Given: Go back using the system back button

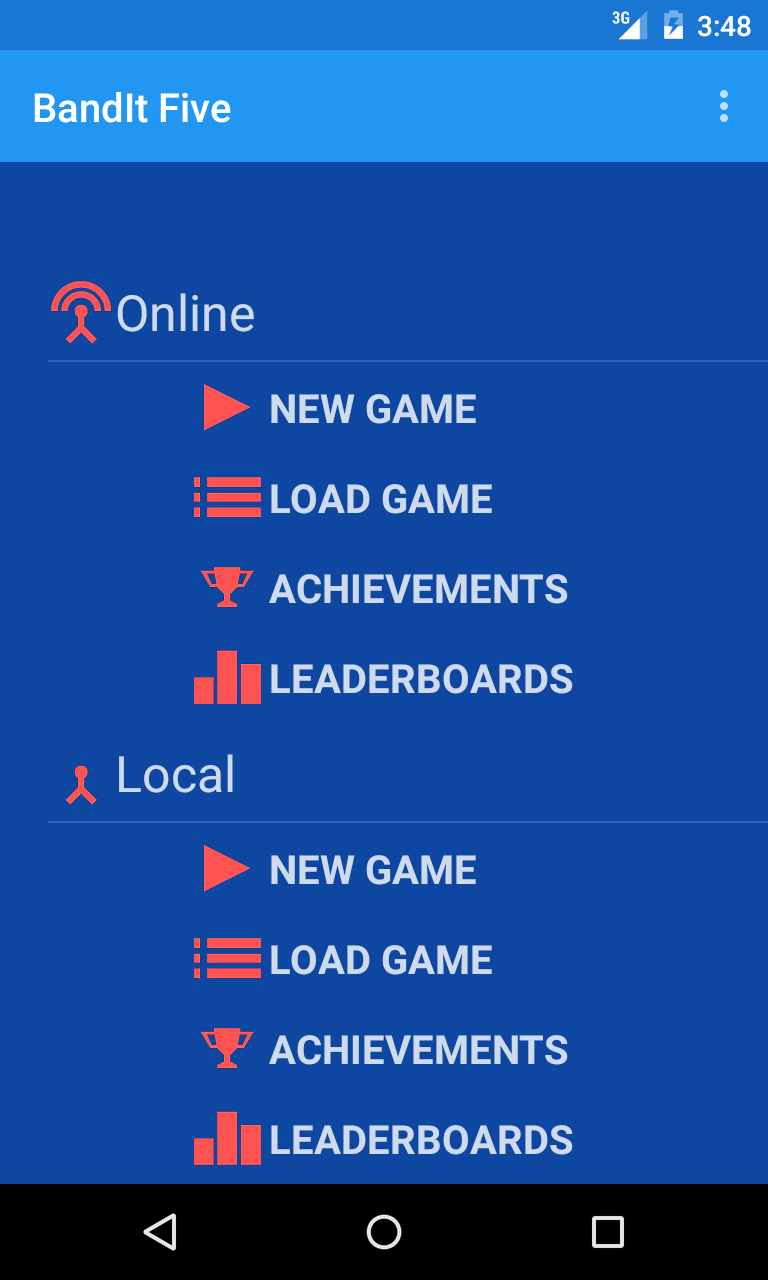Looking at the screenshot, I should tap(160, 1232).
